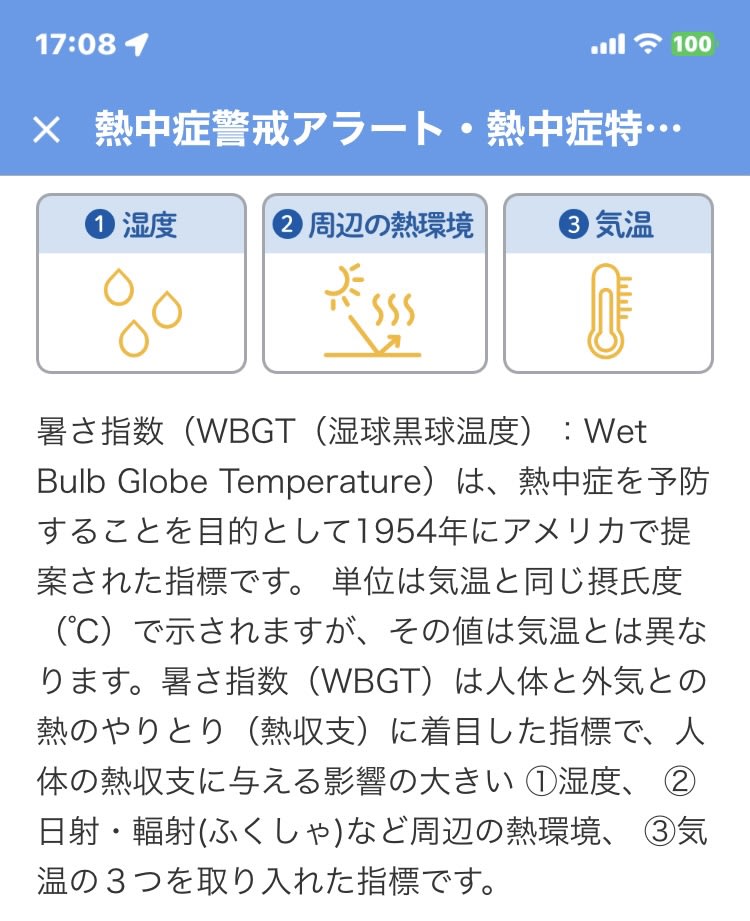Close the 熱中症警戒アラート page
Image resolution: width=750 pixels, height=921 pixels.
pos(47,129)
